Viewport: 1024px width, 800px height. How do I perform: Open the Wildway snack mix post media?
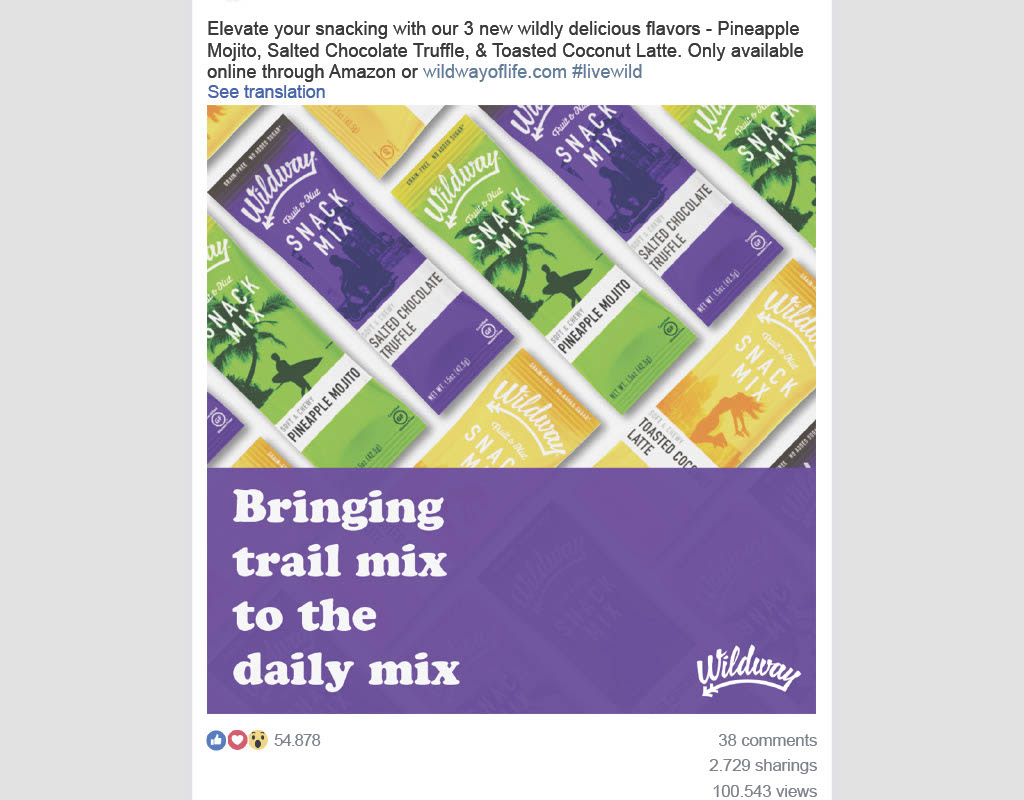[511, 409]
